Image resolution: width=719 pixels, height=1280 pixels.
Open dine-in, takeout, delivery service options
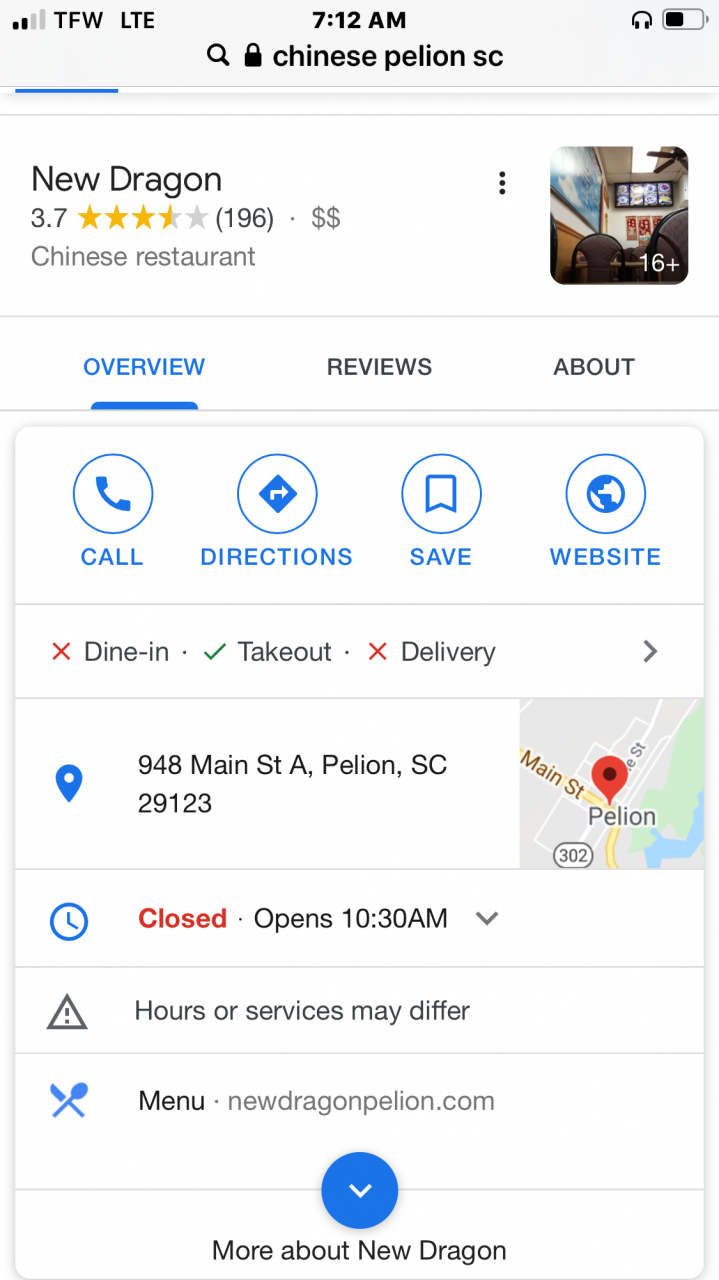point(359,652)
